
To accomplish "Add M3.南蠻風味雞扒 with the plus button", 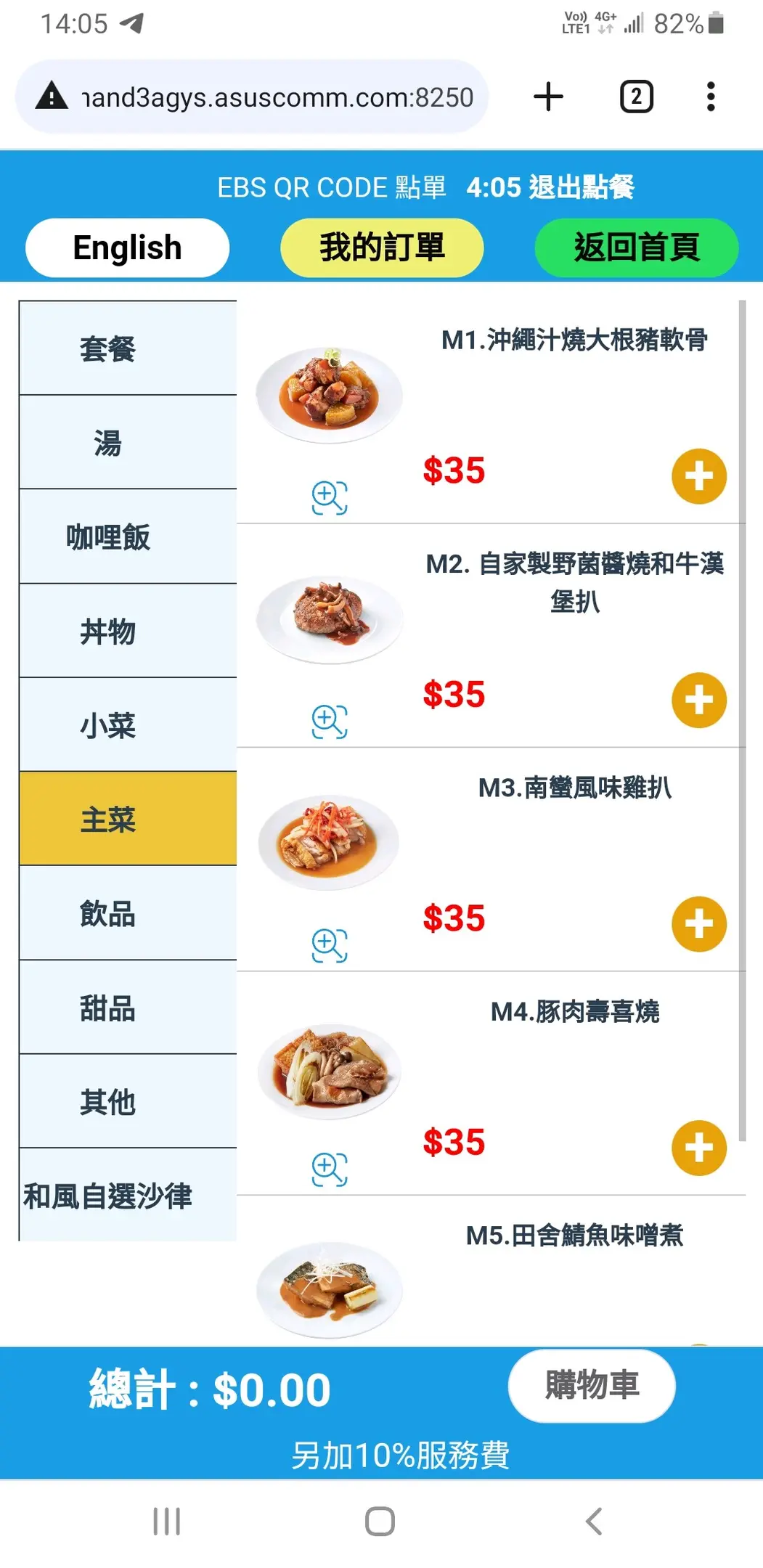I will tap(698, 923).
